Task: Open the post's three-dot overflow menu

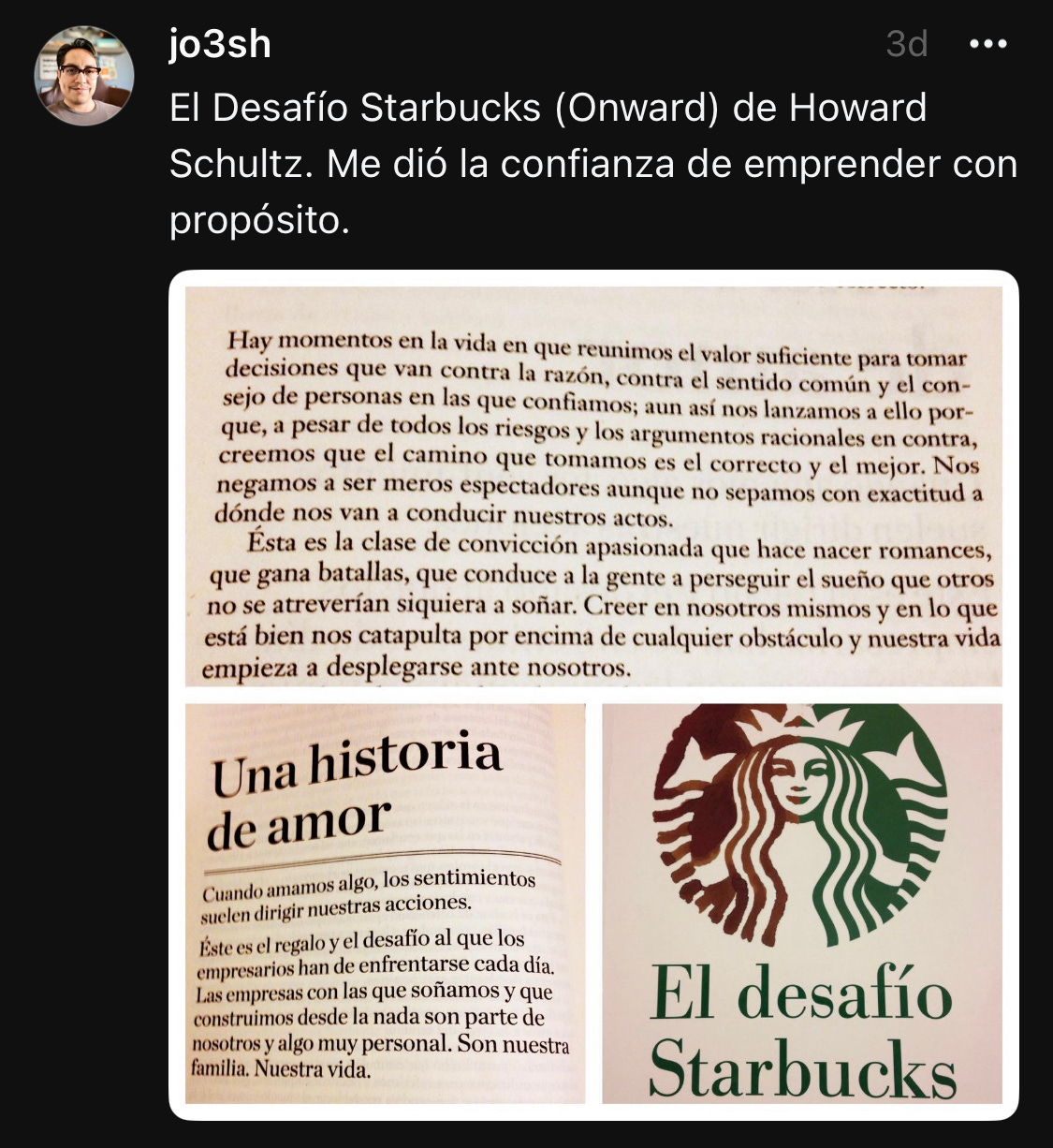Action: pos(987,44)
